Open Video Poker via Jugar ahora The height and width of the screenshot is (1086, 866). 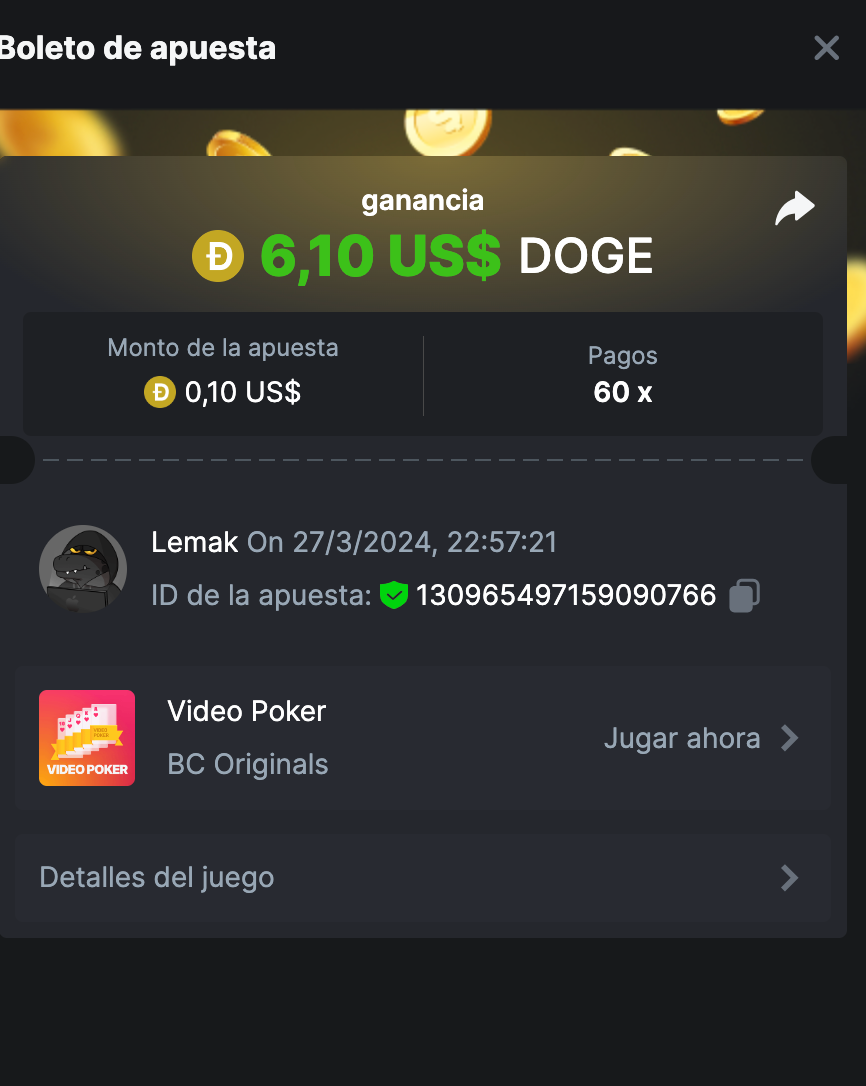pos(700,739)
